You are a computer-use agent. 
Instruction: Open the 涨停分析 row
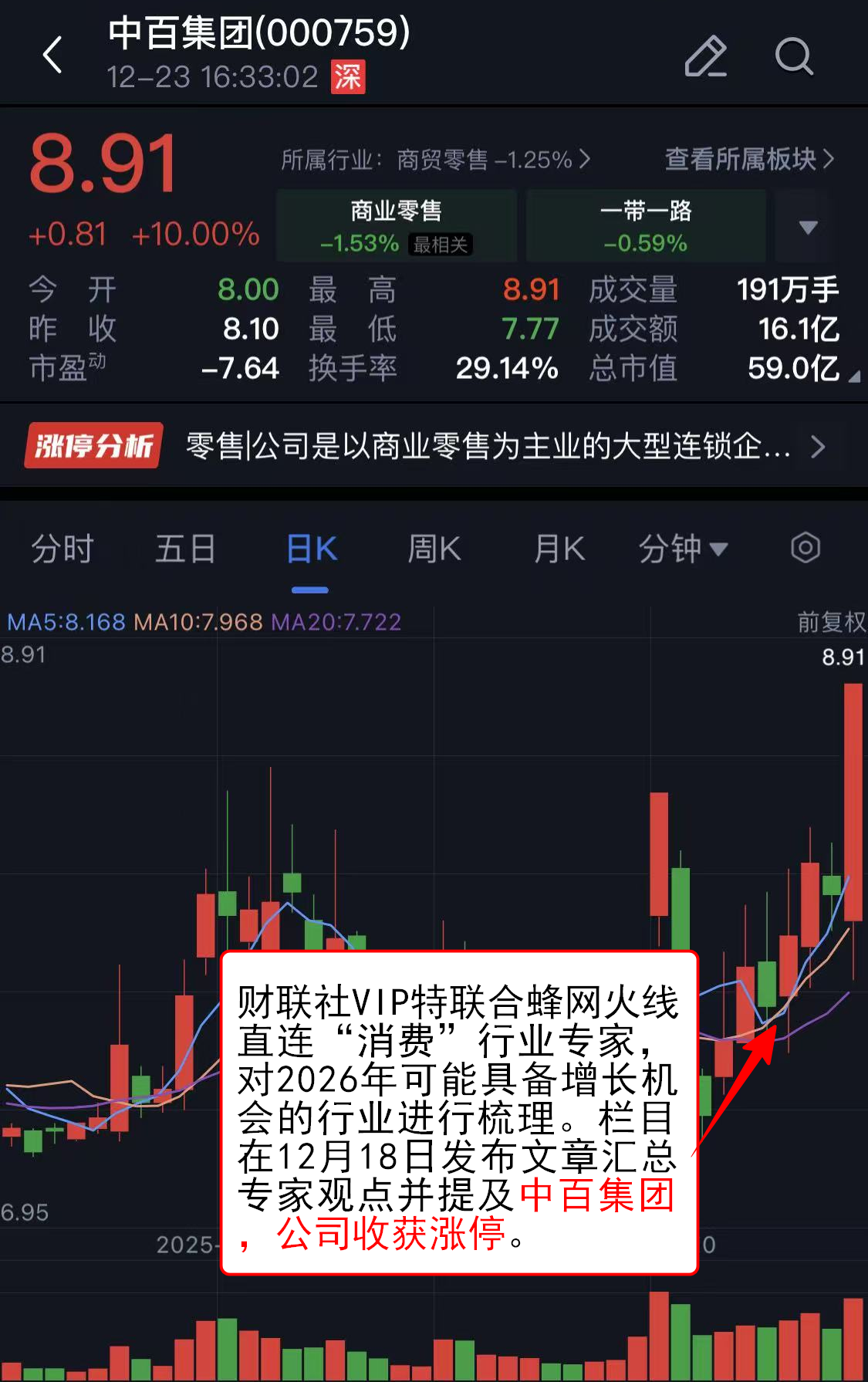[432, 446]
